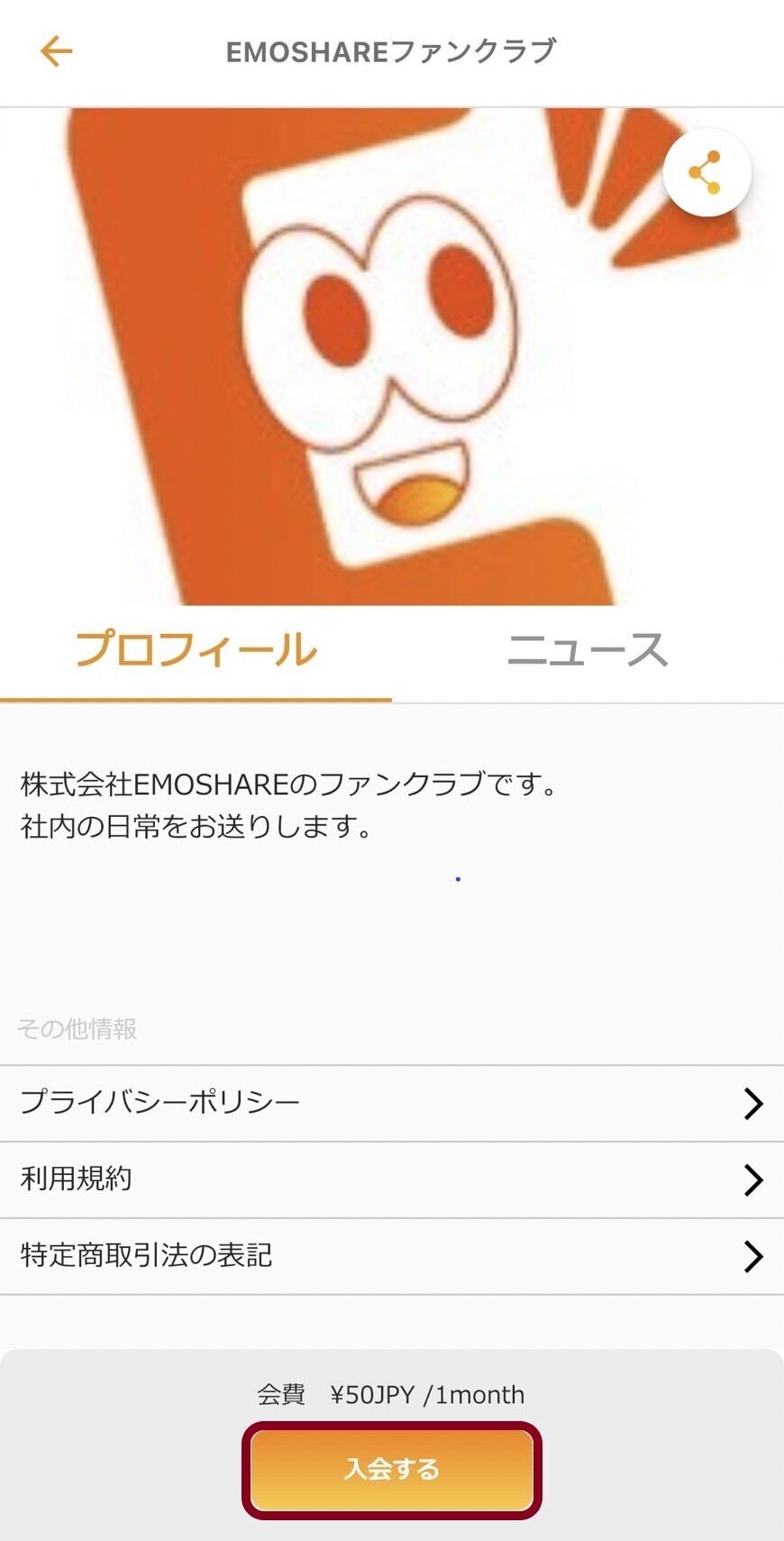The height and width of the screenshot is (1541, 784).
Task: Share the EMOSHARE fan club
Action: (706, 172)
